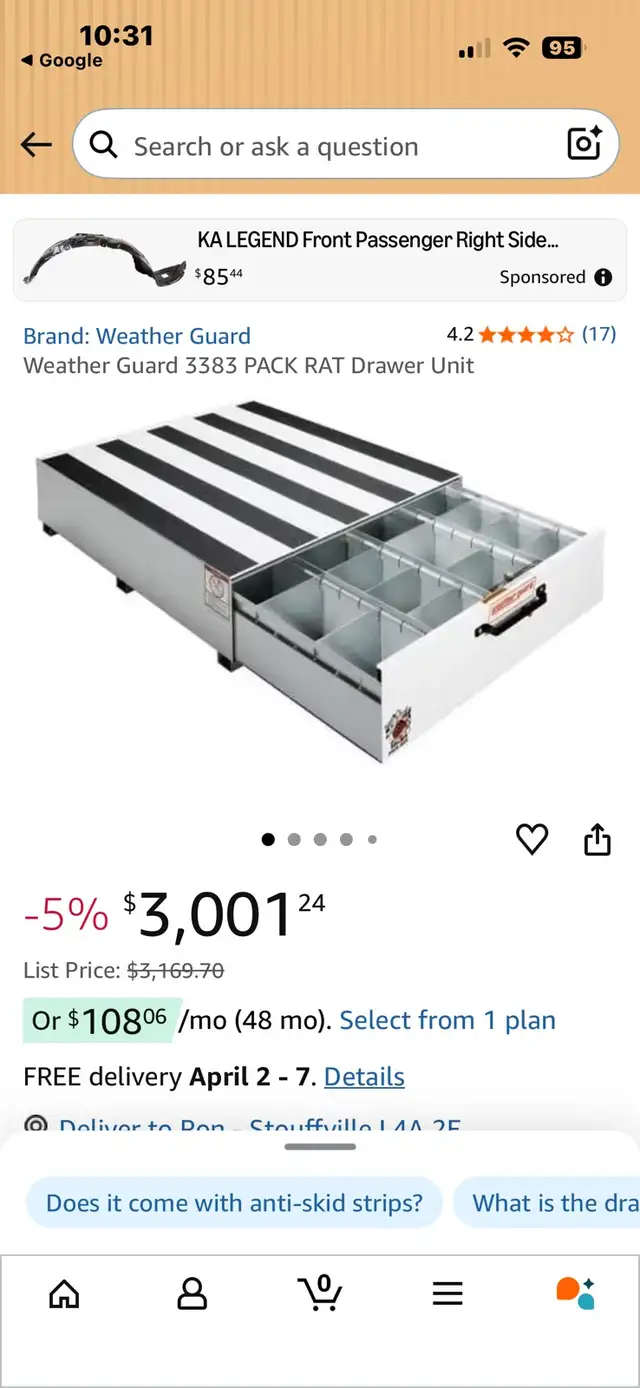Return to Google via status bar link
The width and height of the screenshot is (640, 1388).
[62, 61]
